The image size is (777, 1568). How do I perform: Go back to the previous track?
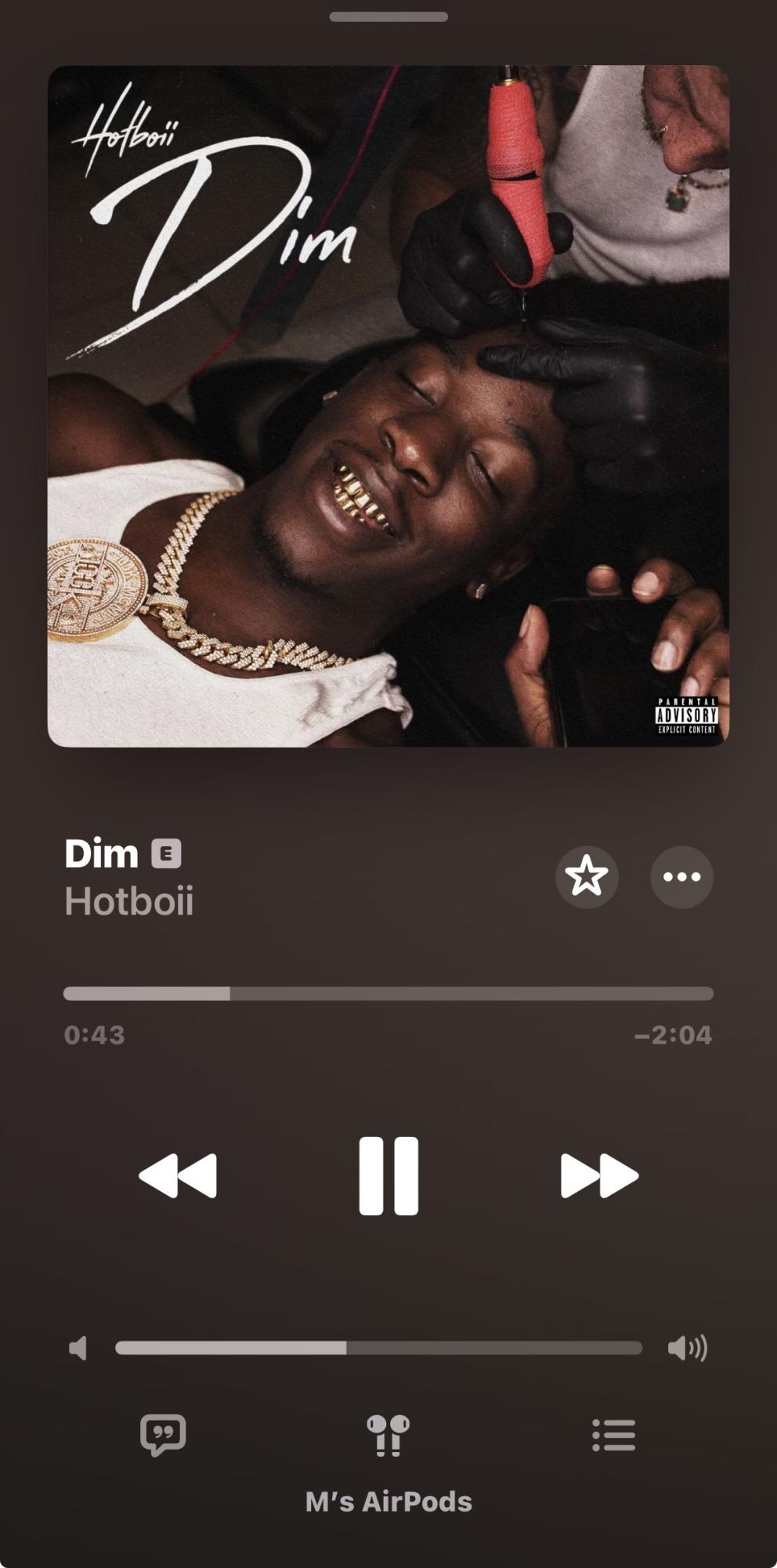[x=178, y=1175]
